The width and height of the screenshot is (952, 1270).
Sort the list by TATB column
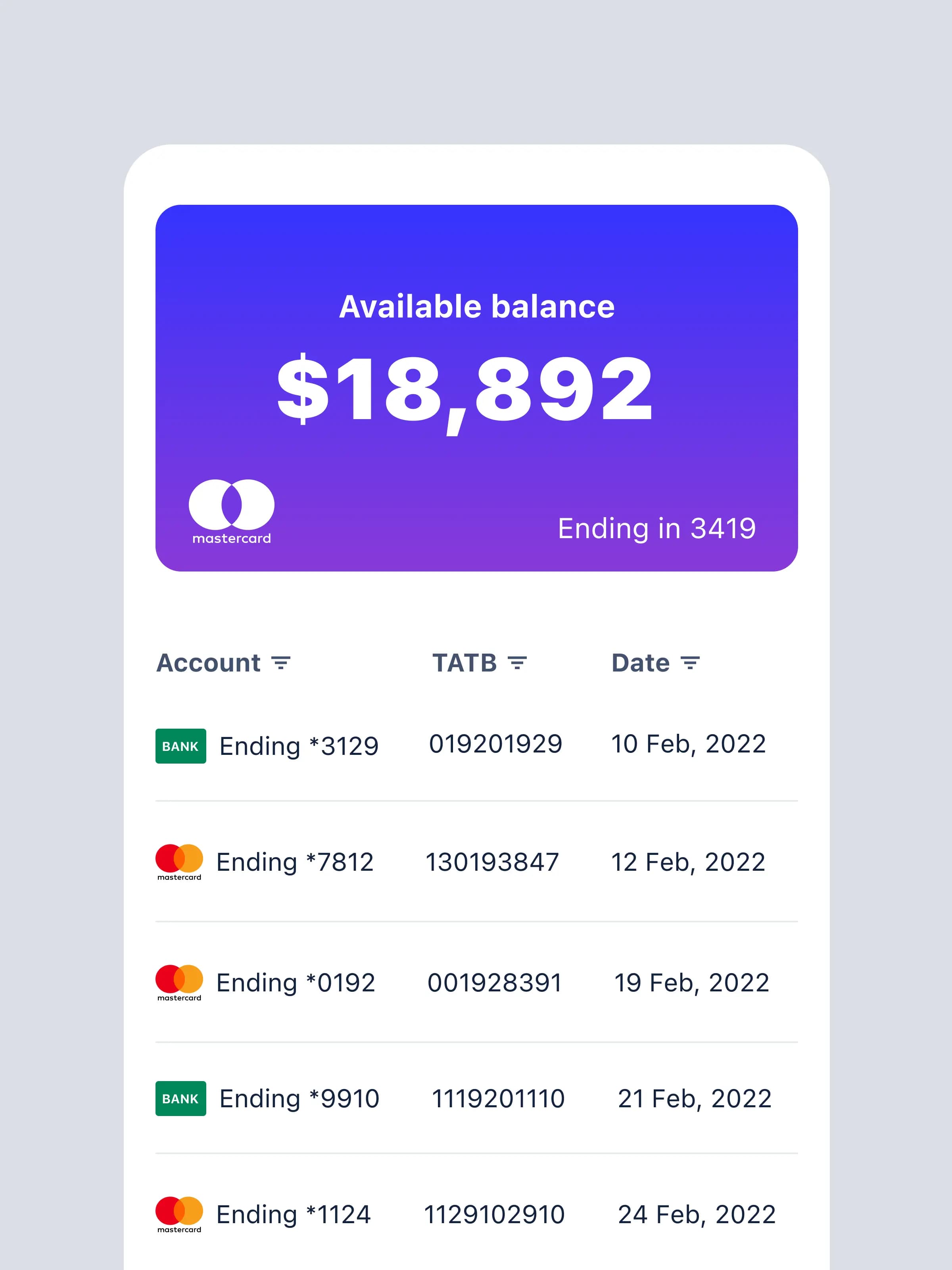tap(517, 663)
